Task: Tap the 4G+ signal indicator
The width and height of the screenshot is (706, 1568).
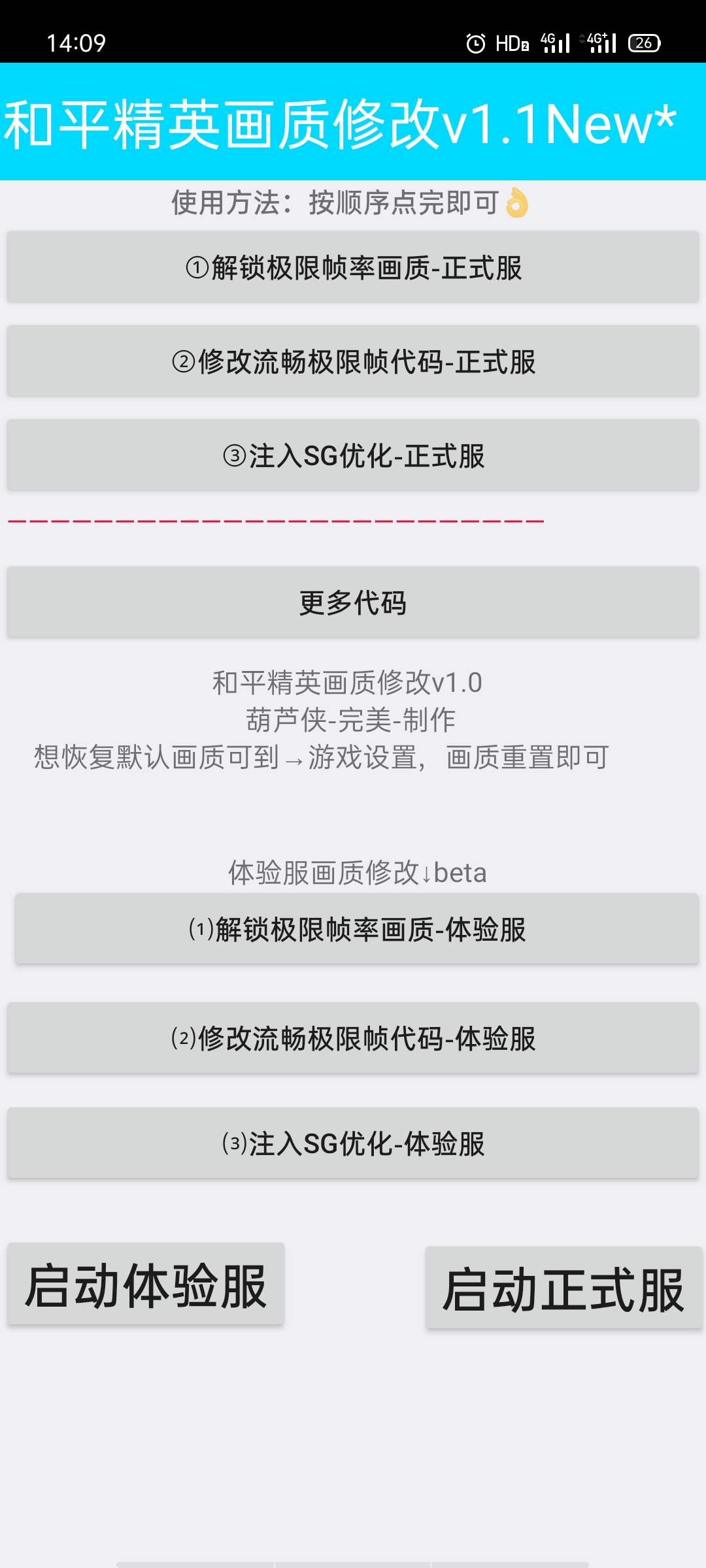Action: 598,41
